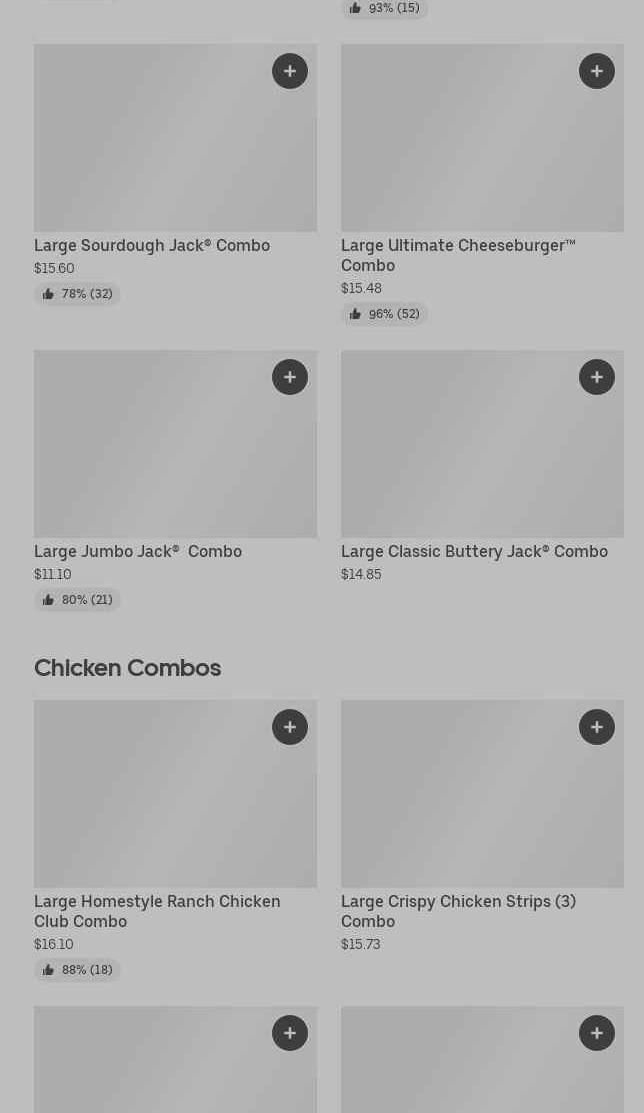The image size is (644, 1113).
Task: Open Large Crispy Chicken Strips (3) Combo
Action: [x=458, y=911]
